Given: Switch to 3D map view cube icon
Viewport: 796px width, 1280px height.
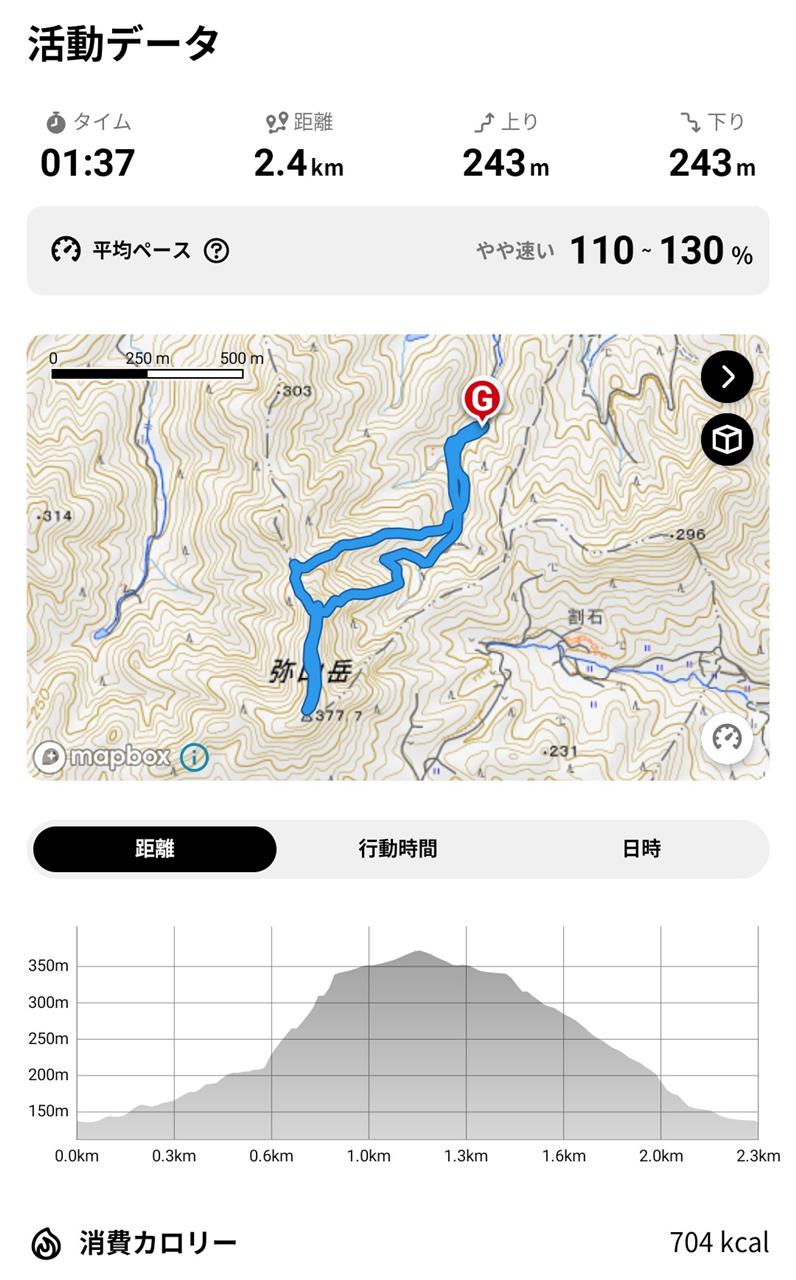Looking at the screenshot, I should 727,440.
